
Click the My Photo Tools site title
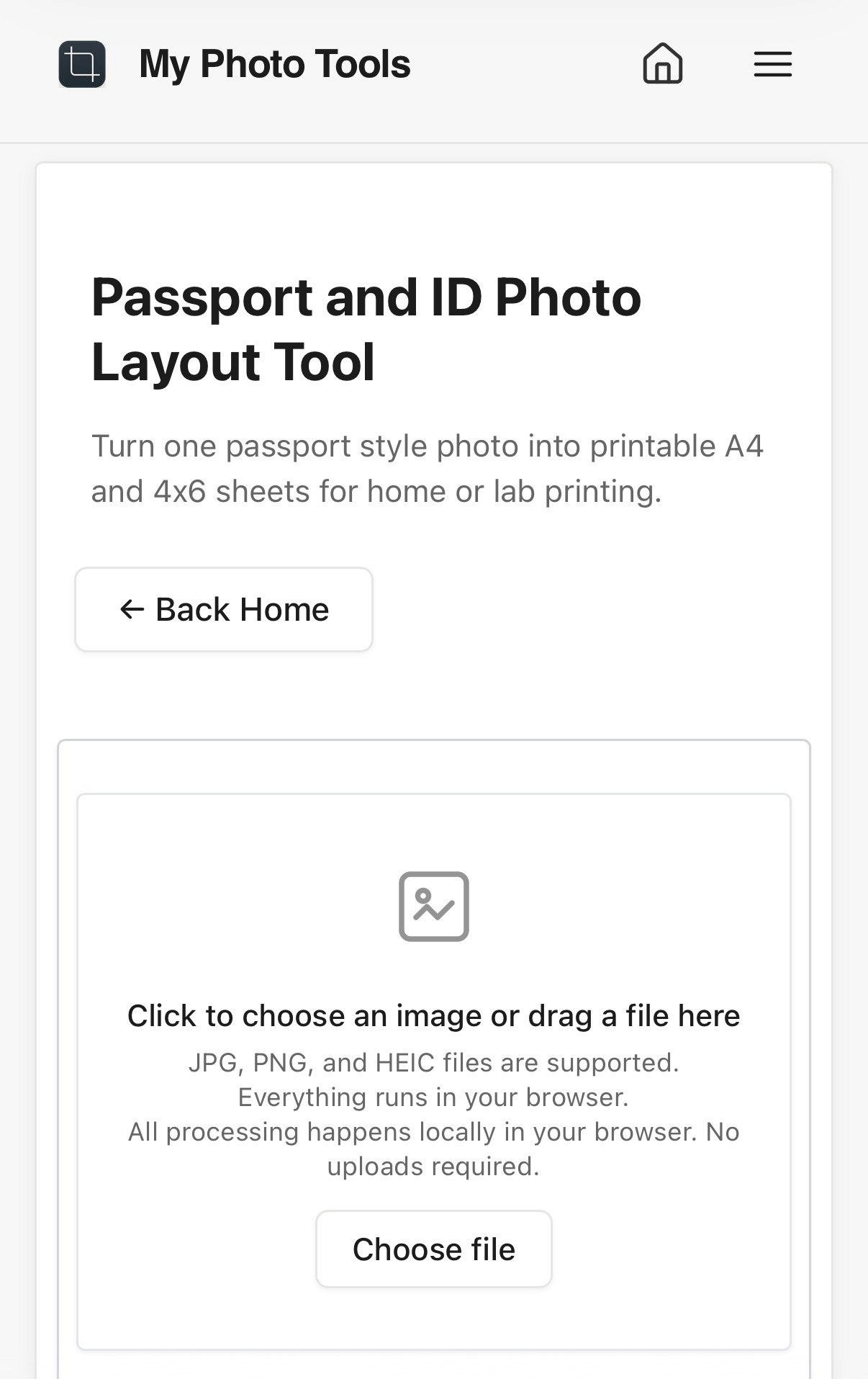274,63
